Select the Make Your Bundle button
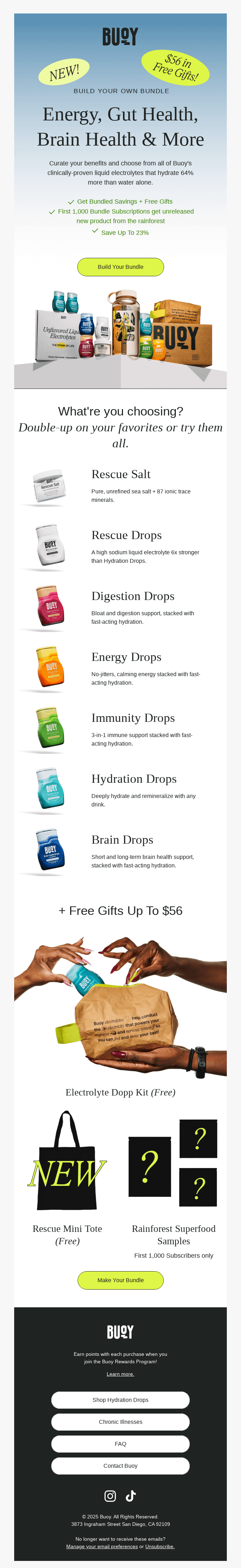This screenshot has height=1568, width=241. (120, 1280)
